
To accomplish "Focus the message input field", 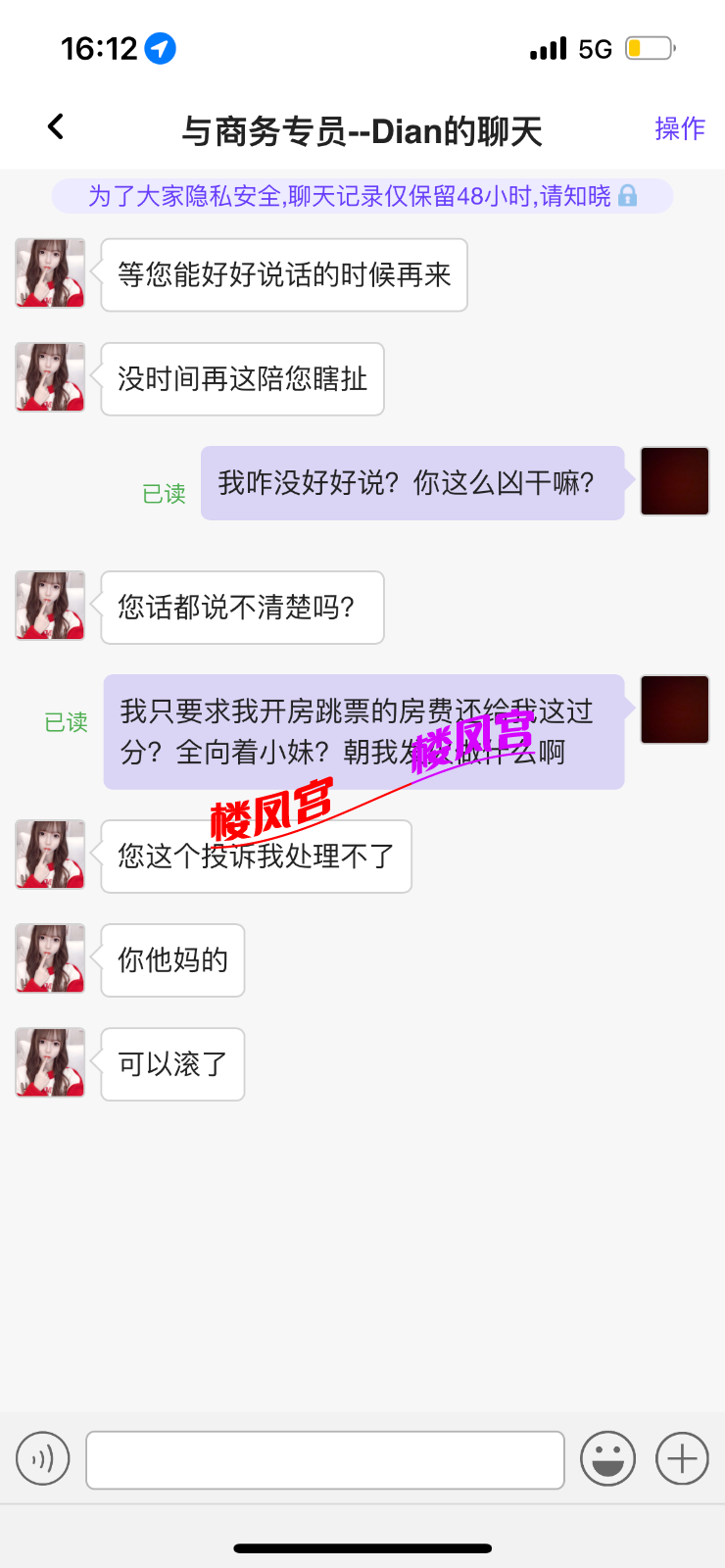I will (x=325, y=1460).
